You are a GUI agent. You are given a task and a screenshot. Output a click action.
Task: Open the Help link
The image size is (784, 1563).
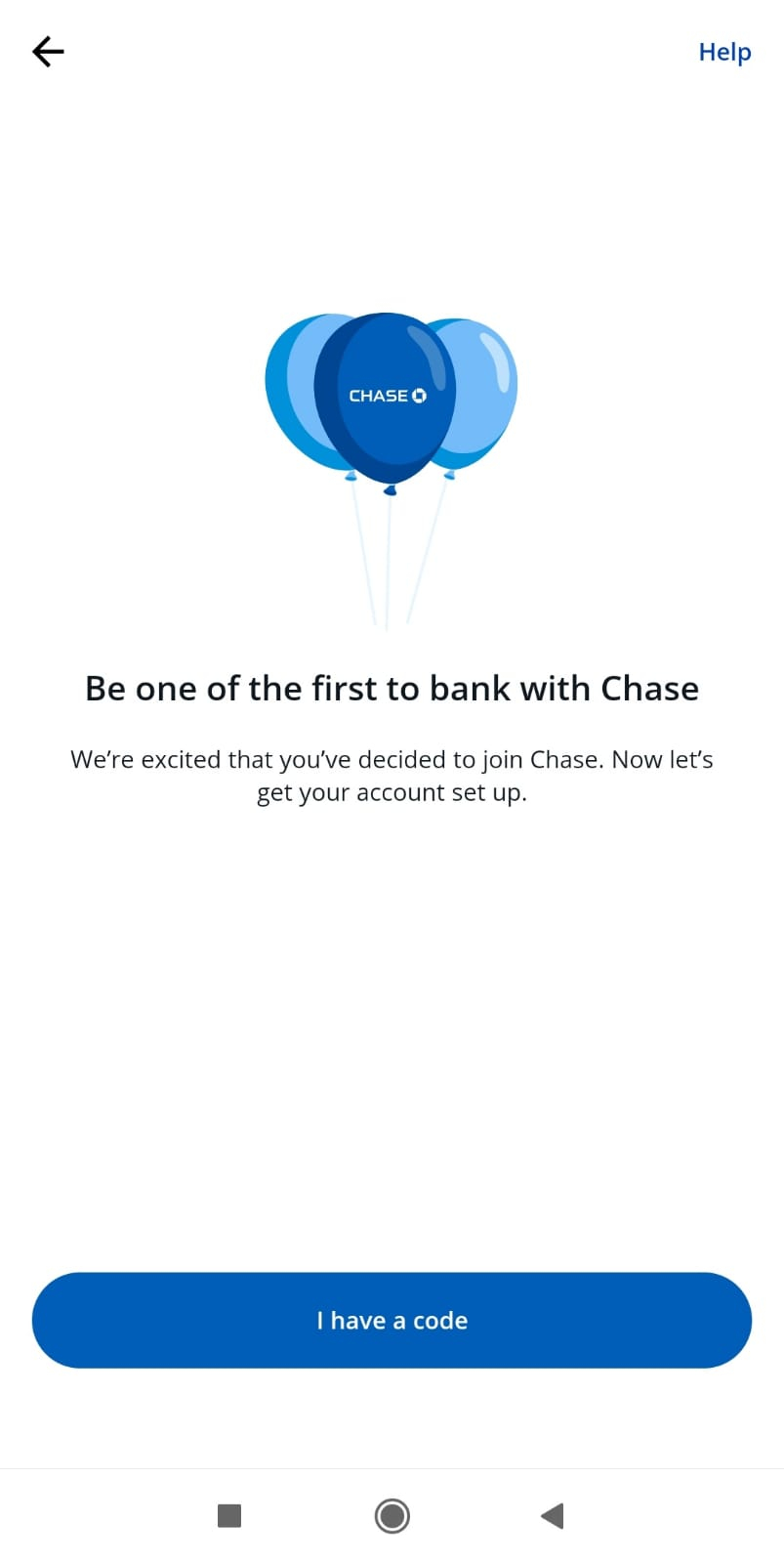724,52
